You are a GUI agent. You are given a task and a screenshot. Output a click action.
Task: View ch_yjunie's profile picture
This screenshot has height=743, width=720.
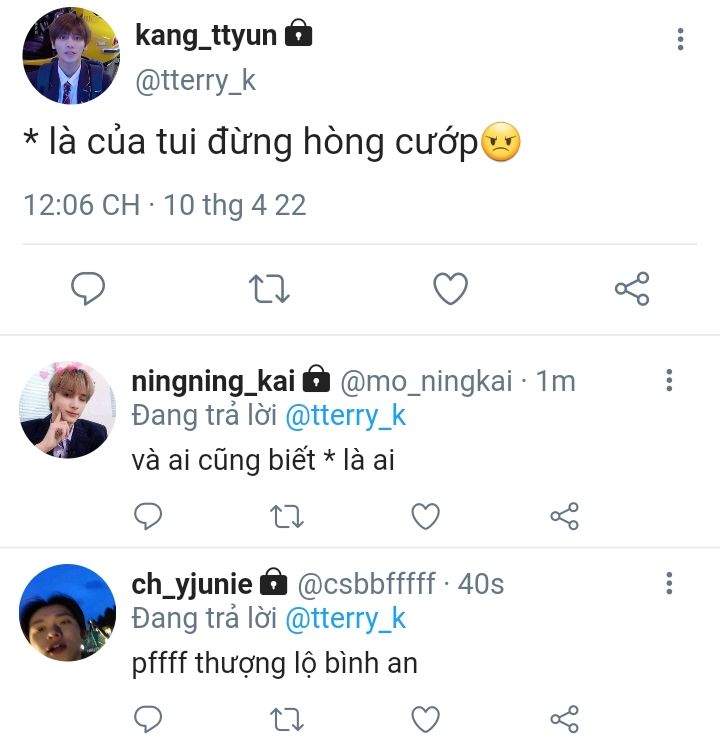68,613
